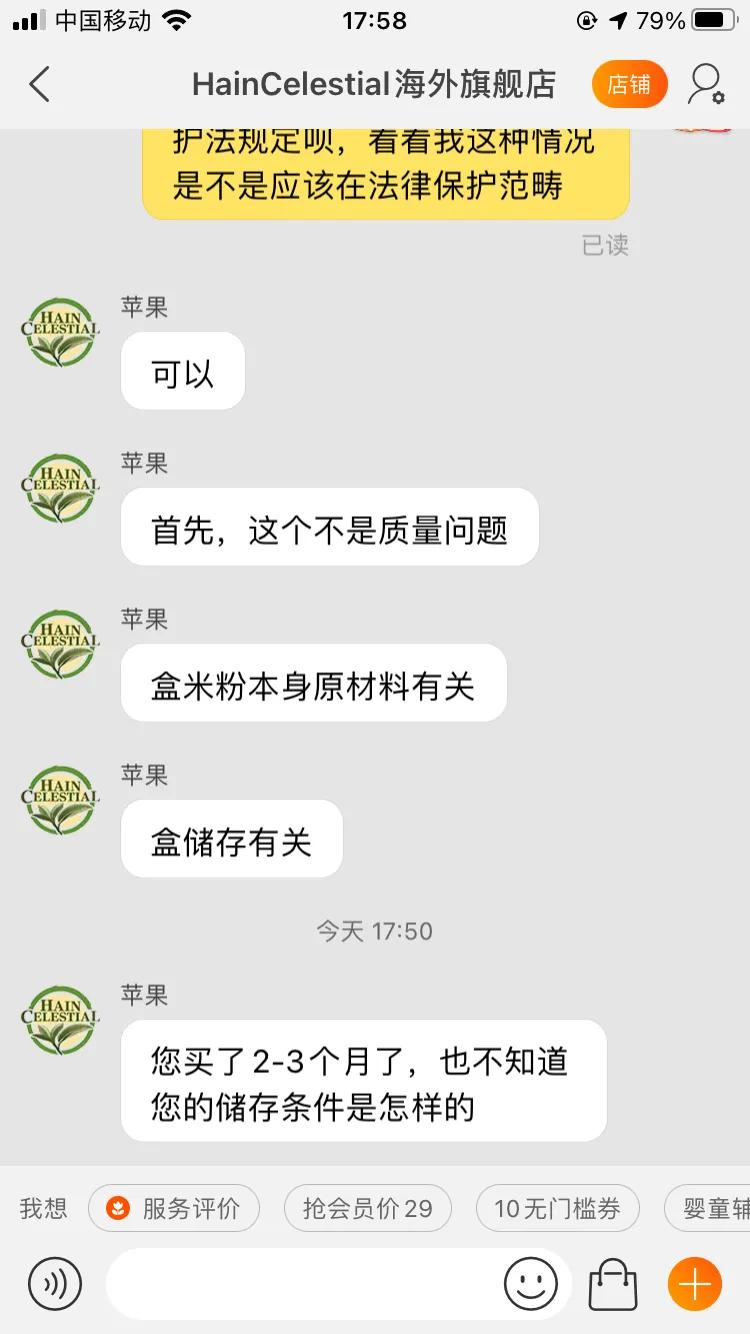
Task: Tap the Hain Celestial seller avatar
Action: [x=59, y=332]
